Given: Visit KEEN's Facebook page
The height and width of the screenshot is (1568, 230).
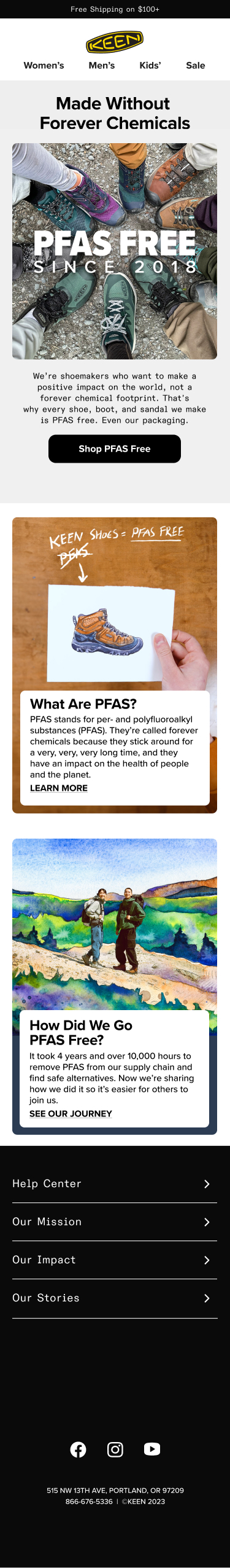Looking at the screenshot, I should click(x=78, y=1449).
